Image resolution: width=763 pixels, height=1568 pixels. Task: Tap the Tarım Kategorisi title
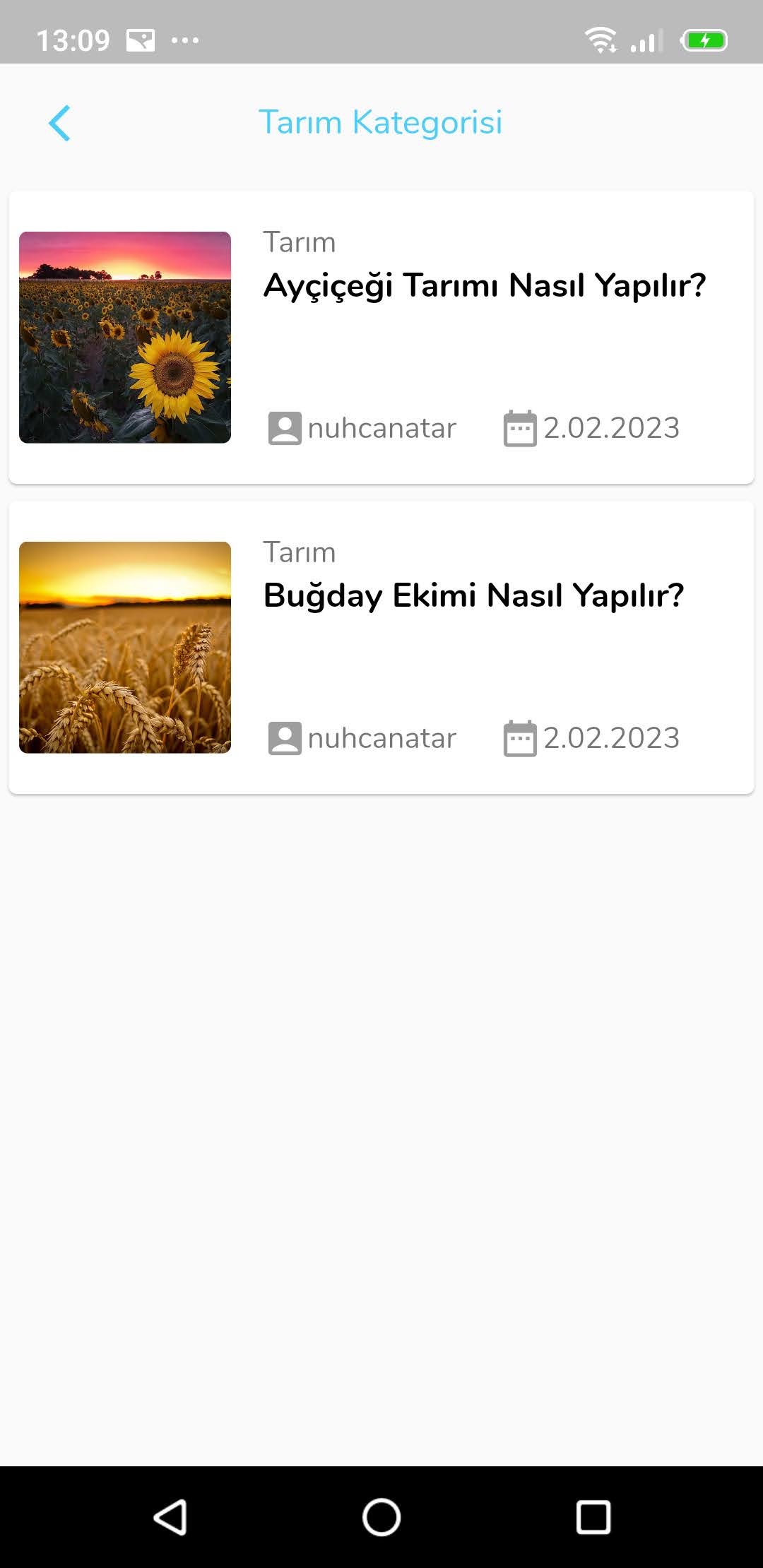click(381, 121)
